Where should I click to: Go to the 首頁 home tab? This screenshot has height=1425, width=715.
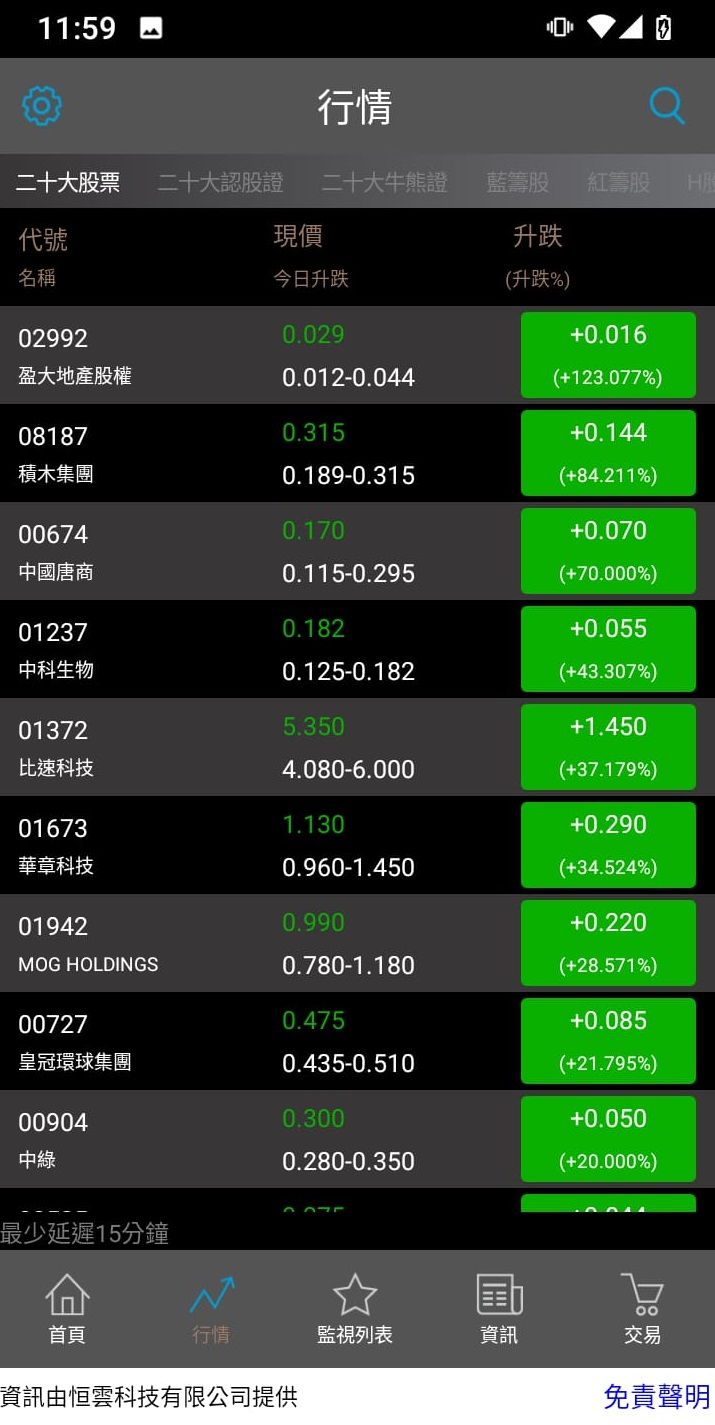[67, 1309]
